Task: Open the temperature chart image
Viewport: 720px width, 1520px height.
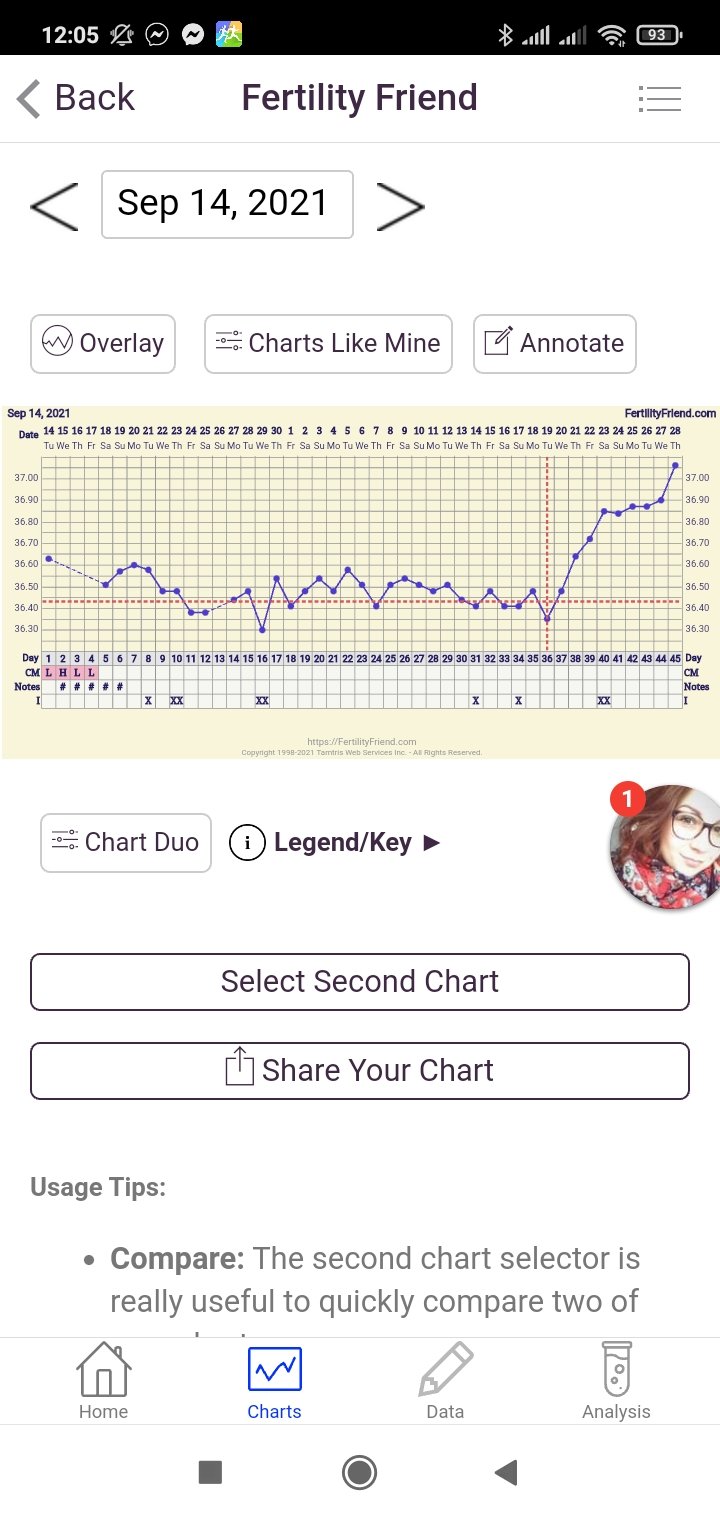Action: point(360,580)
